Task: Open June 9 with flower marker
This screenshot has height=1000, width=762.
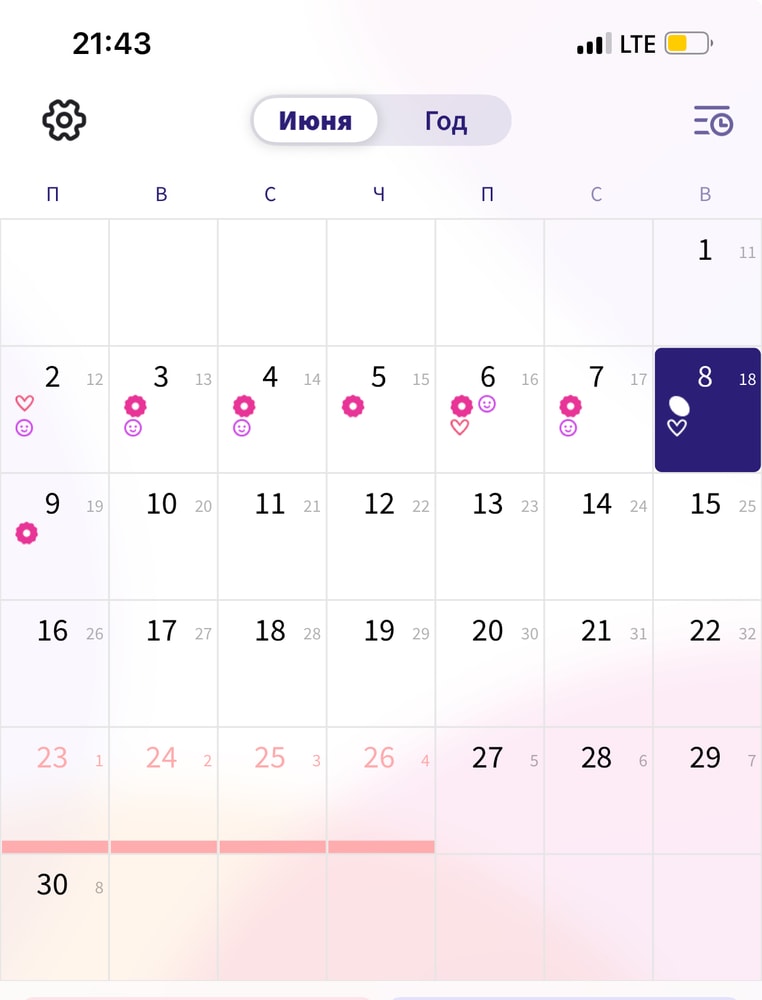Action: tap(54, 536)
